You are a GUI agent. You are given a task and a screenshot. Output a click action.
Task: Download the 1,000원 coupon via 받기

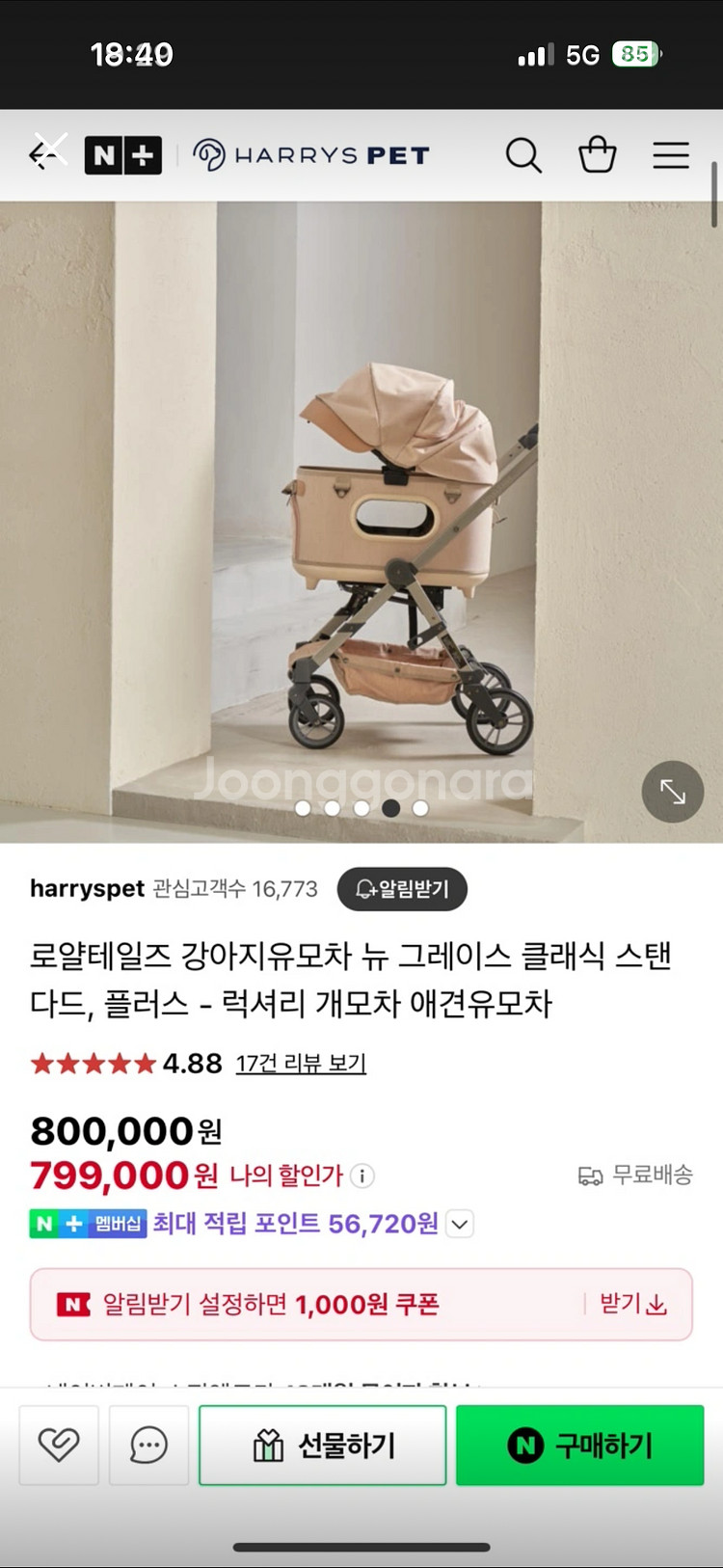(632, 1305)
